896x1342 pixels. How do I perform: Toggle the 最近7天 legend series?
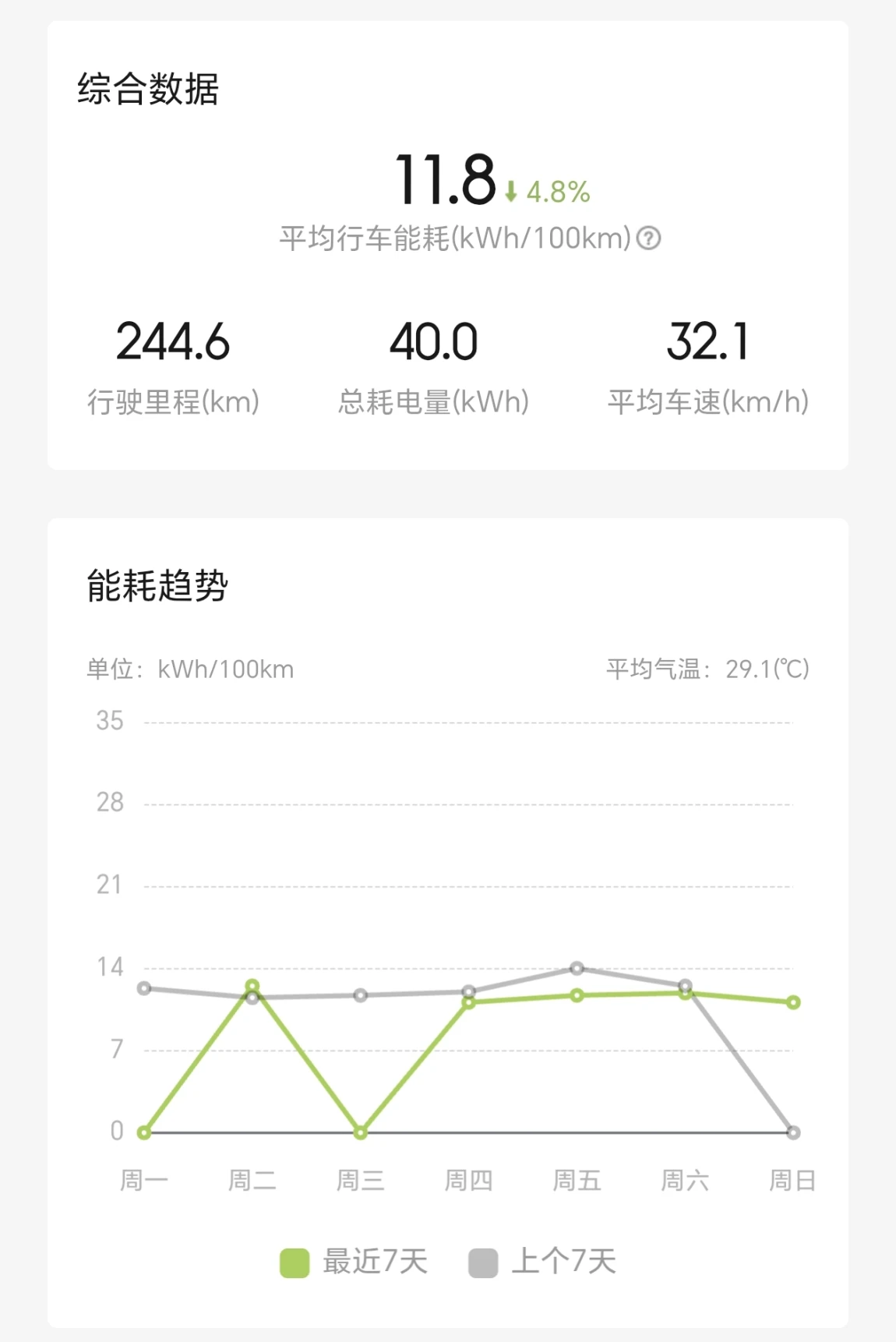tap(354, 1262)
